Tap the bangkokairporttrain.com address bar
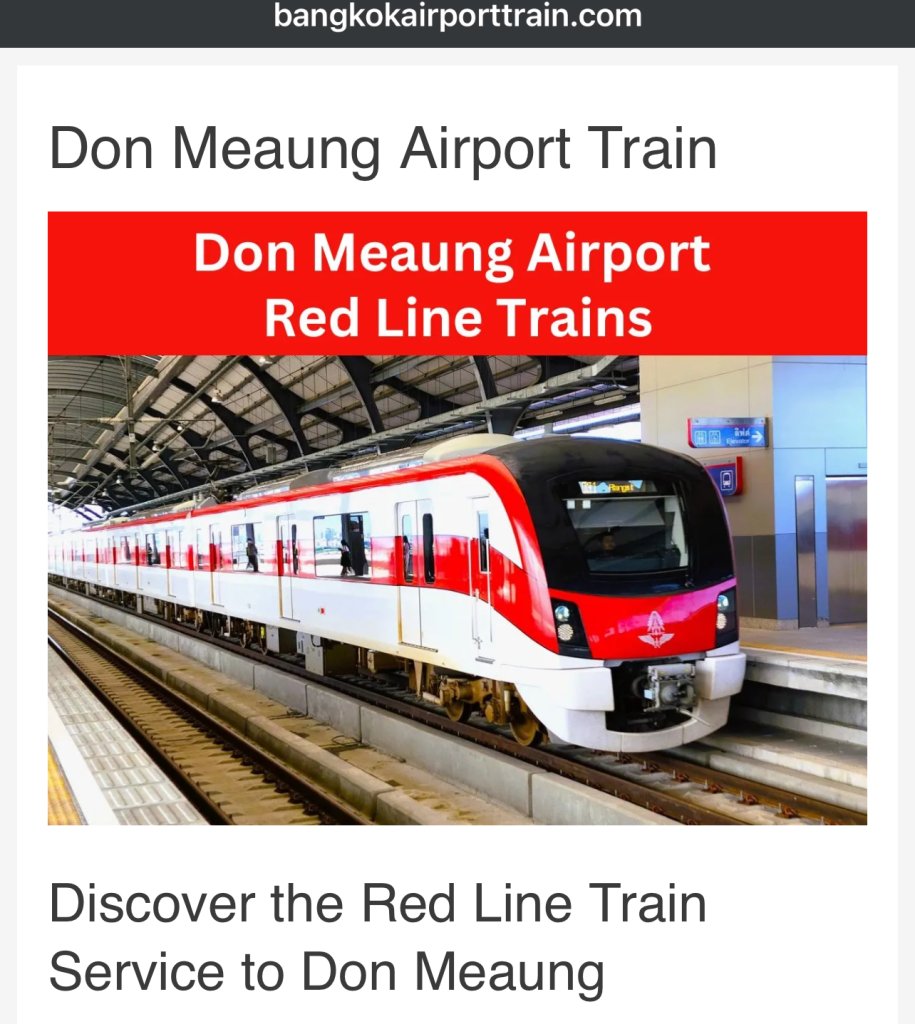 tap(457, 17)
